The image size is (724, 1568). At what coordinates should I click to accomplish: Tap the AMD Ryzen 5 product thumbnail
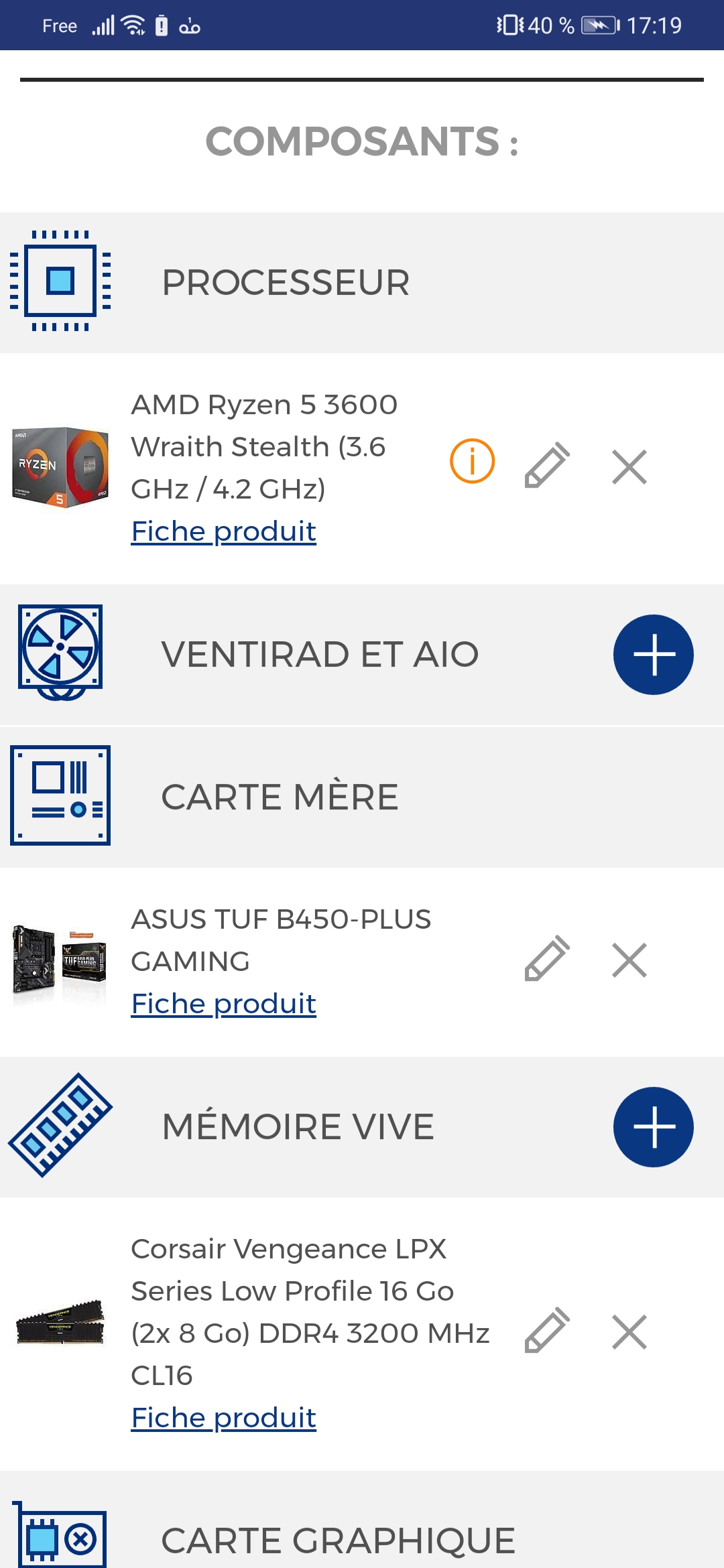pyautogui.click(x=60, y=467)
